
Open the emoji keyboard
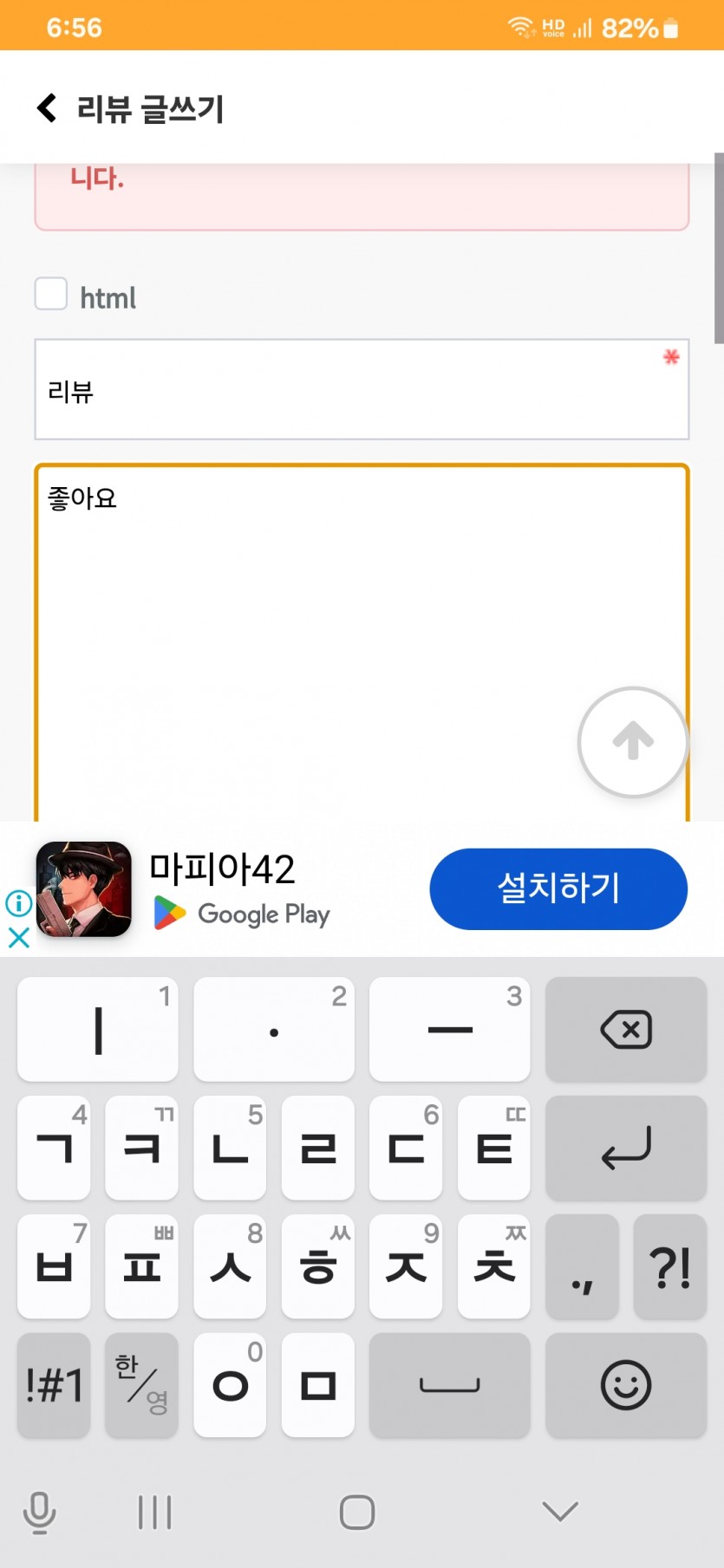click(626, 1385)
